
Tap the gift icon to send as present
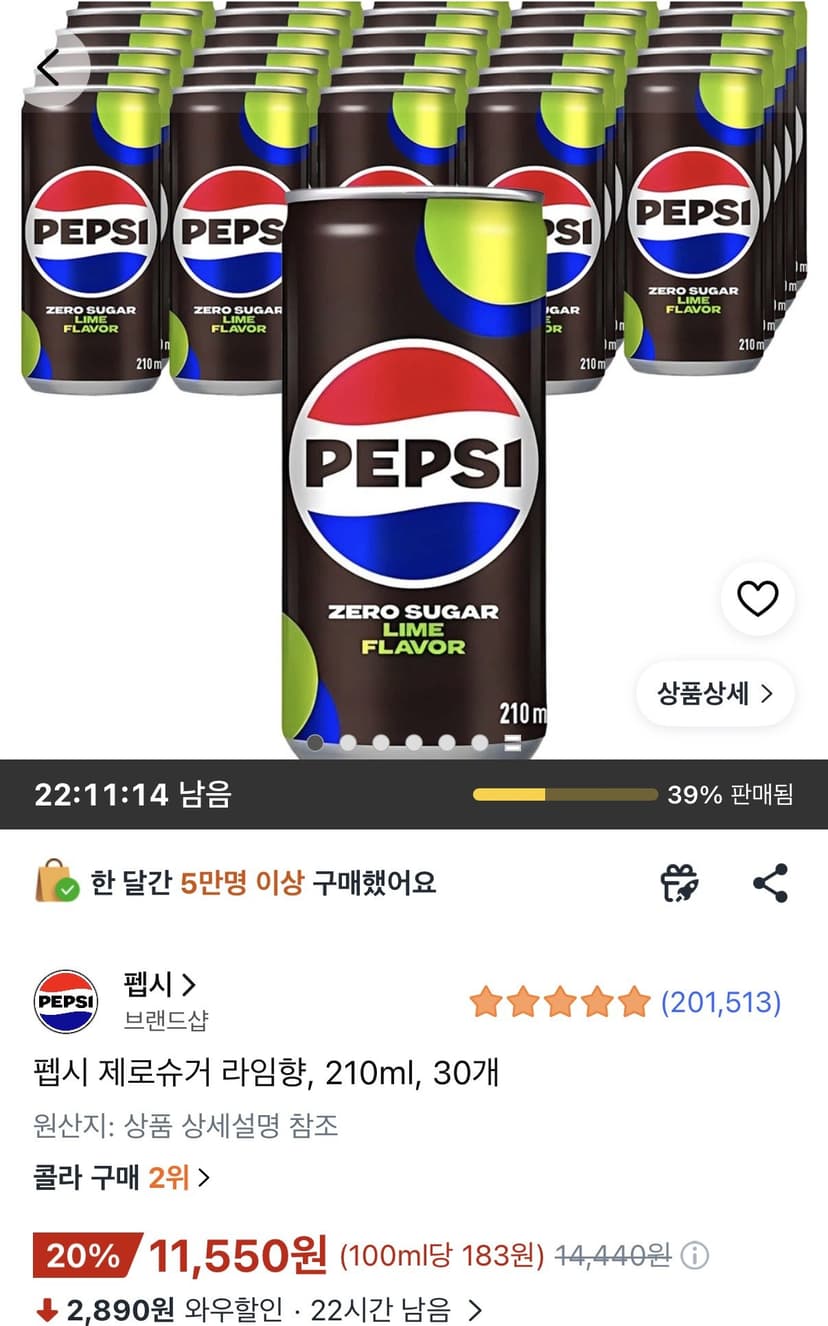[681, 883]
